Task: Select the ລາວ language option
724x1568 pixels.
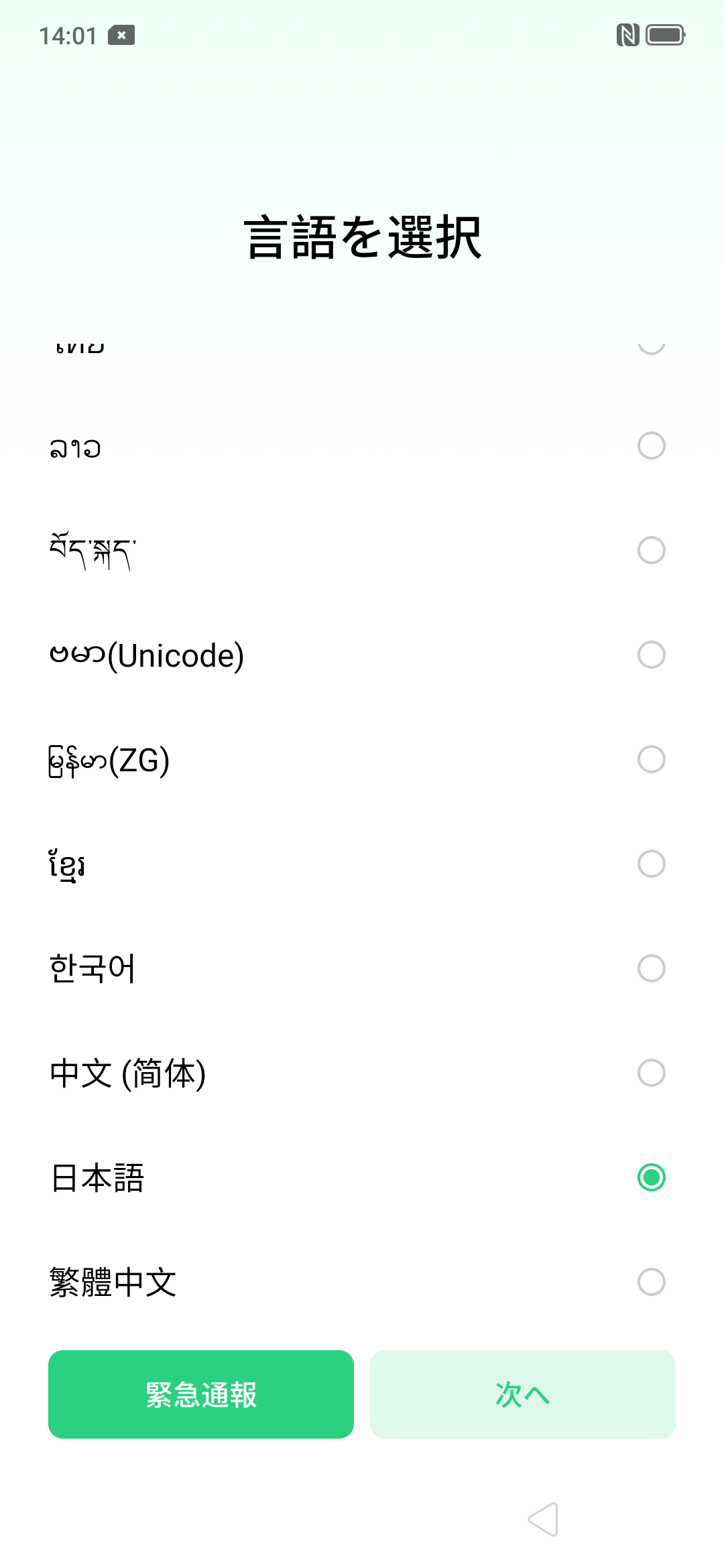Action: [x=362, y=446]
